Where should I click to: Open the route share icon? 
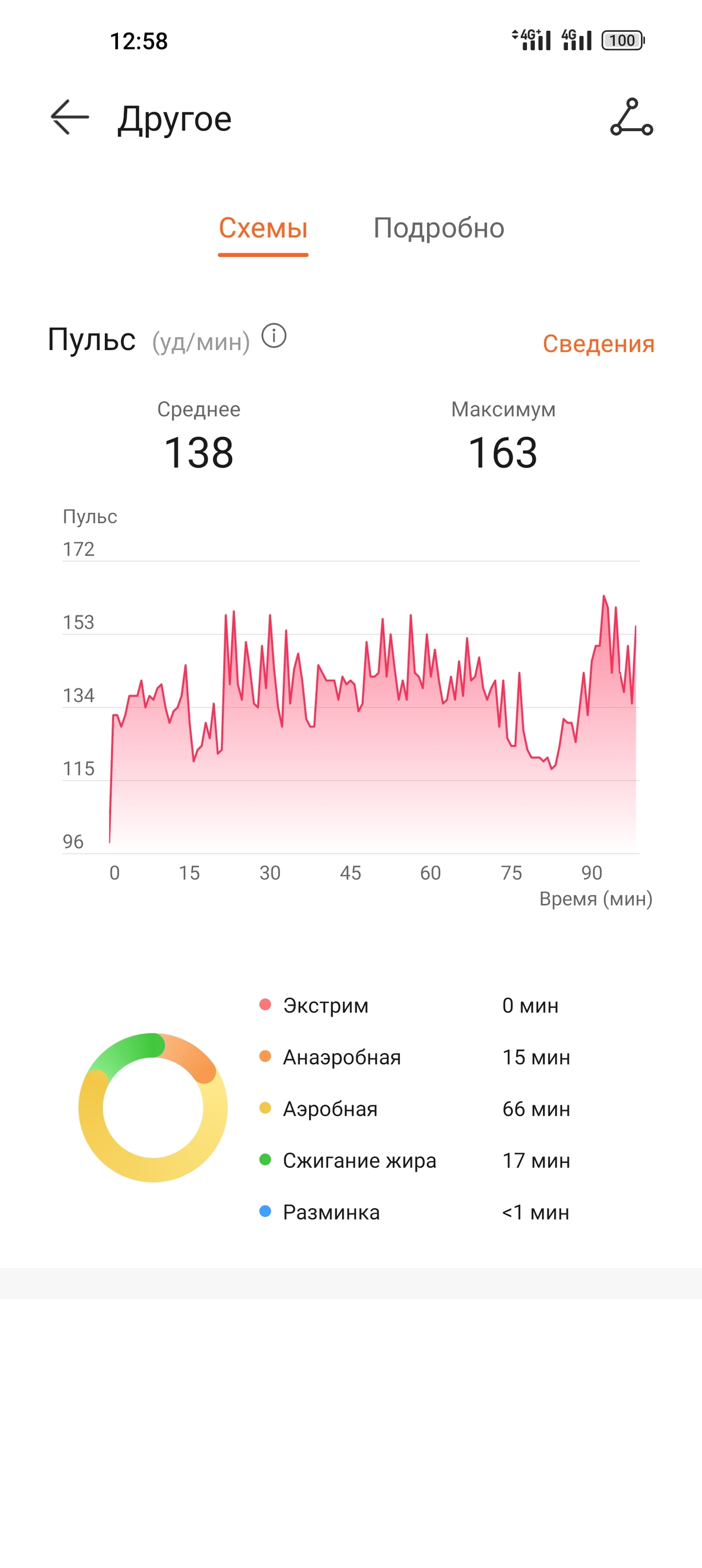631,117
